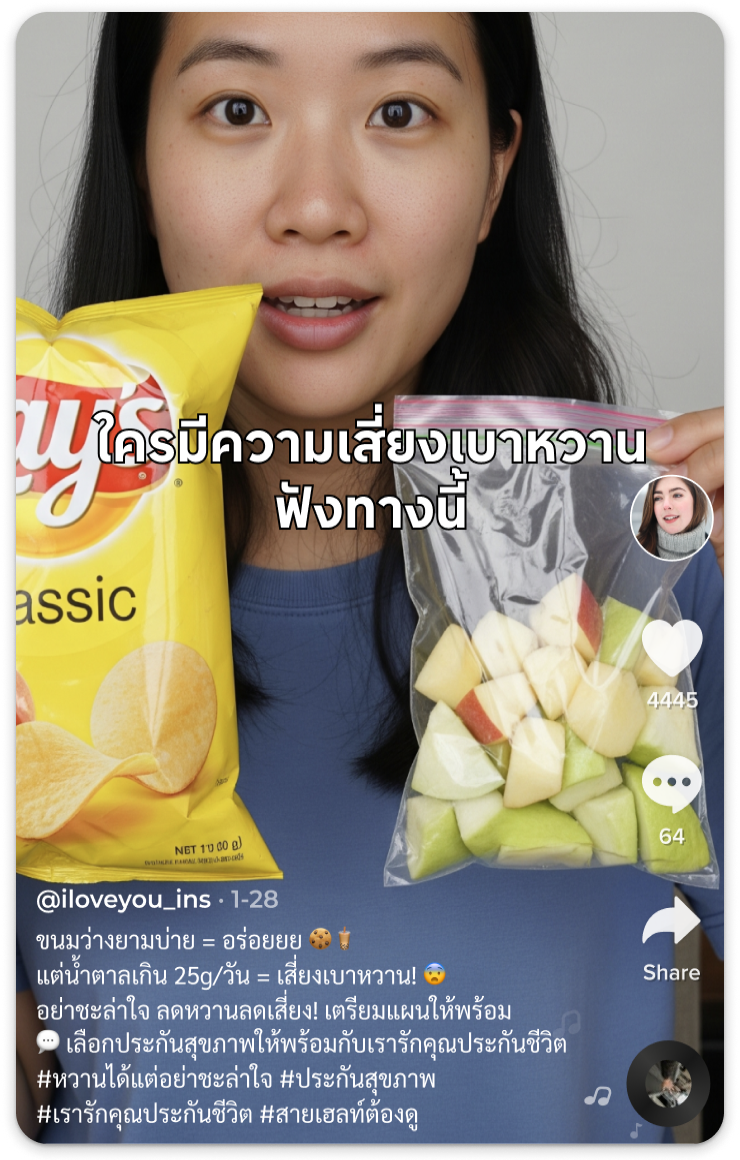Open the creator's profile picture
Viewport: 740px width, 1160px height.
[x=671, y=518]
